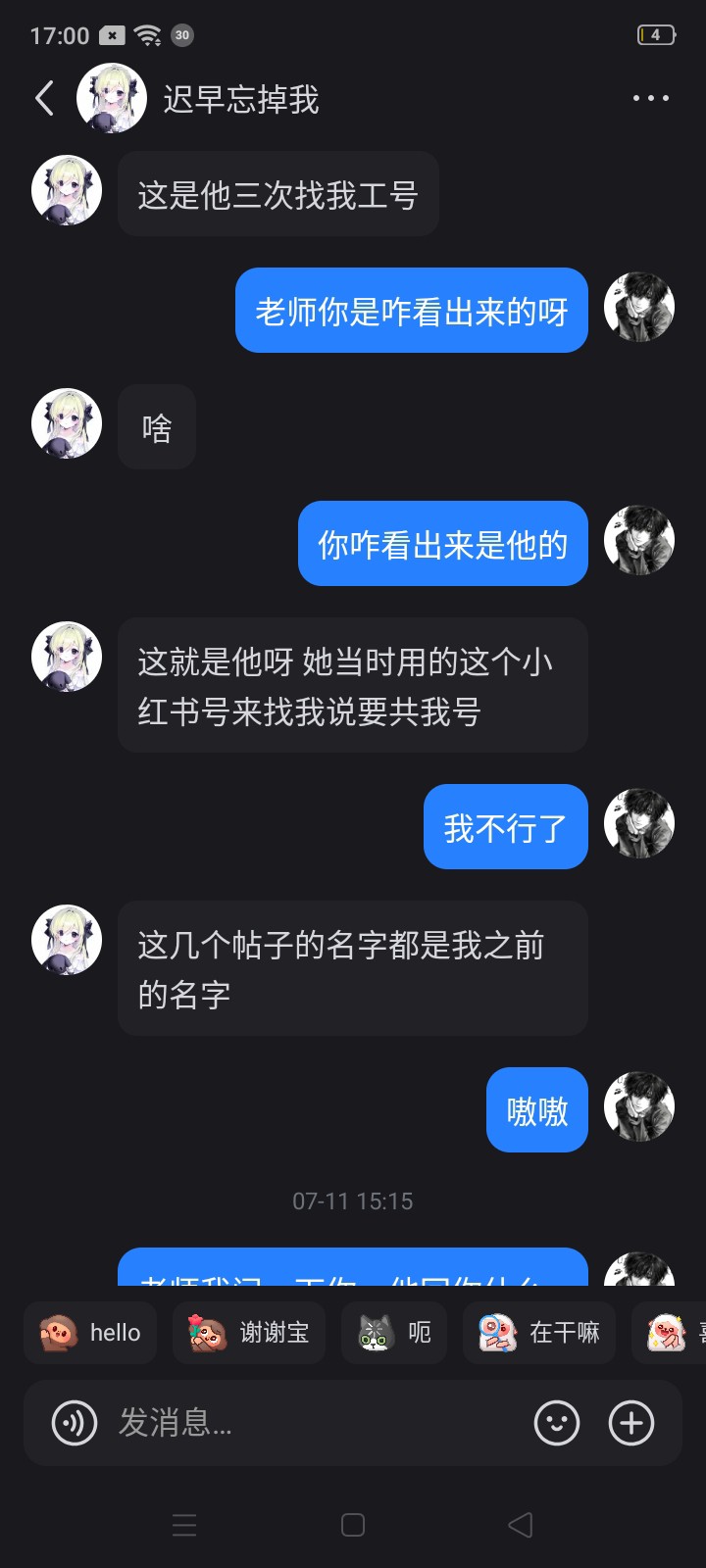Tap the system home button

pyautogui.click(x=353, y=1525)
